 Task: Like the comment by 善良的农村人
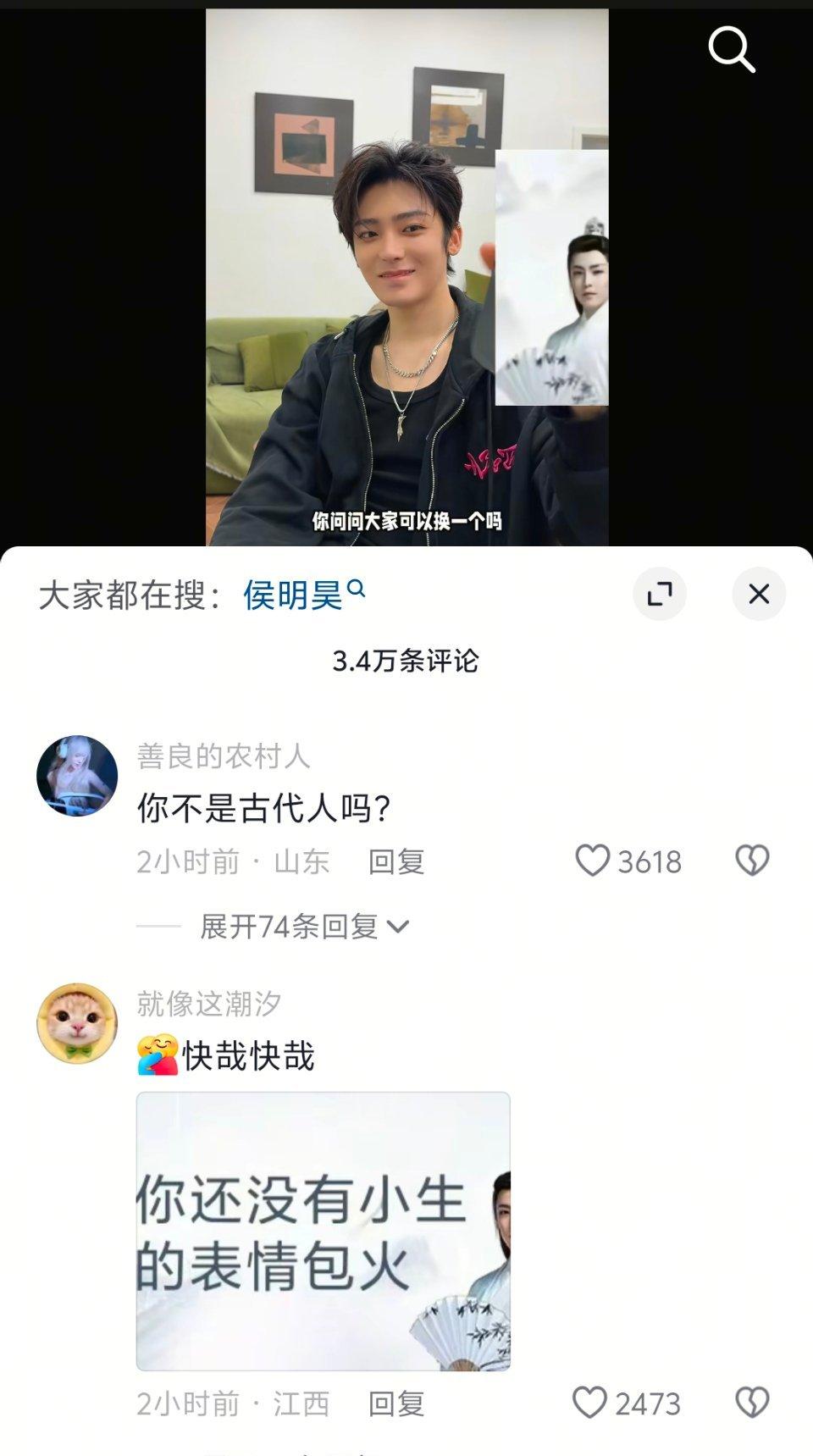[x=593, y=861]
